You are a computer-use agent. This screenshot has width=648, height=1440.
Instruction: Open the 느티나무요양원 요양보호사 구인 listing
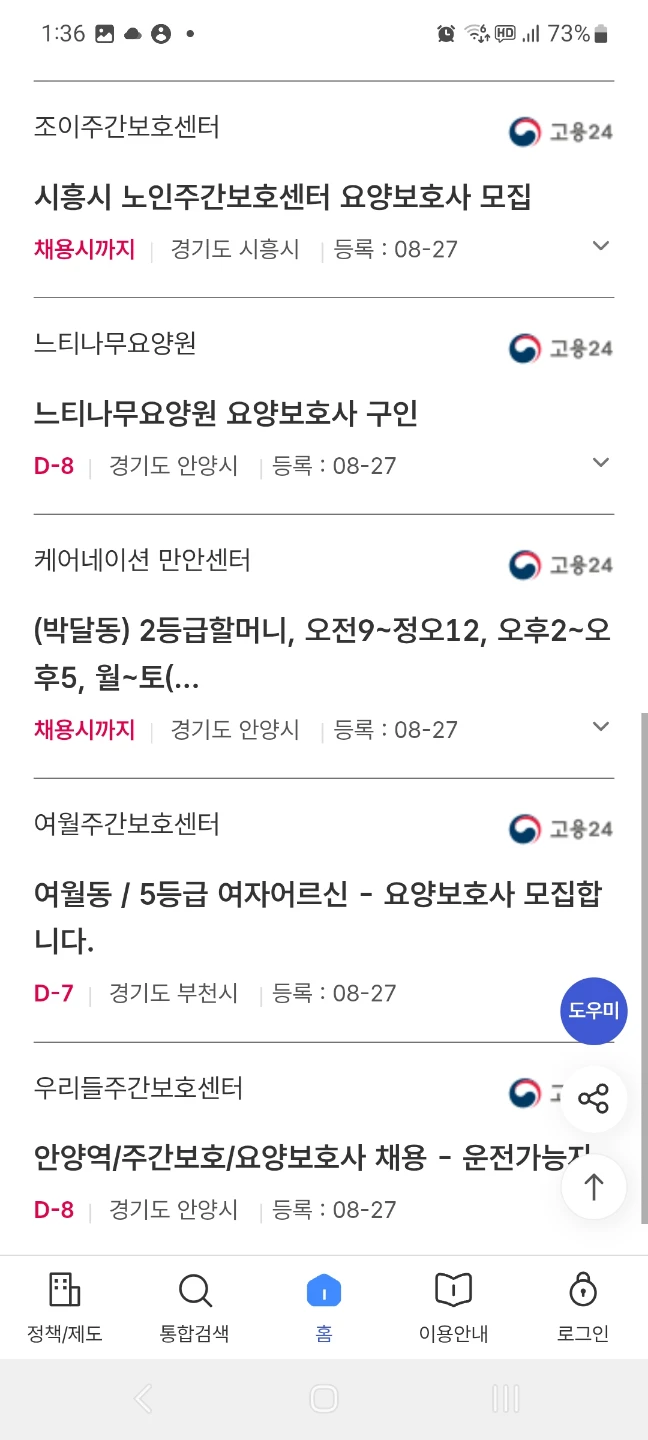click(x=226, y=413)
